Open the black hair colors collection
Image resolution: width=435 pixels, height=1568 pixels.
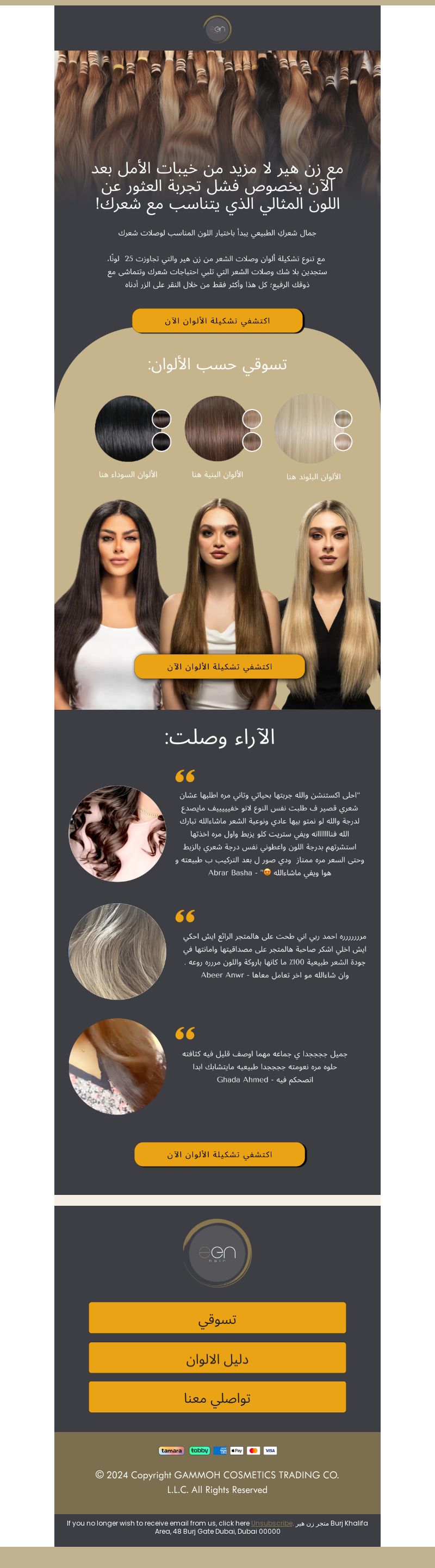129,474
